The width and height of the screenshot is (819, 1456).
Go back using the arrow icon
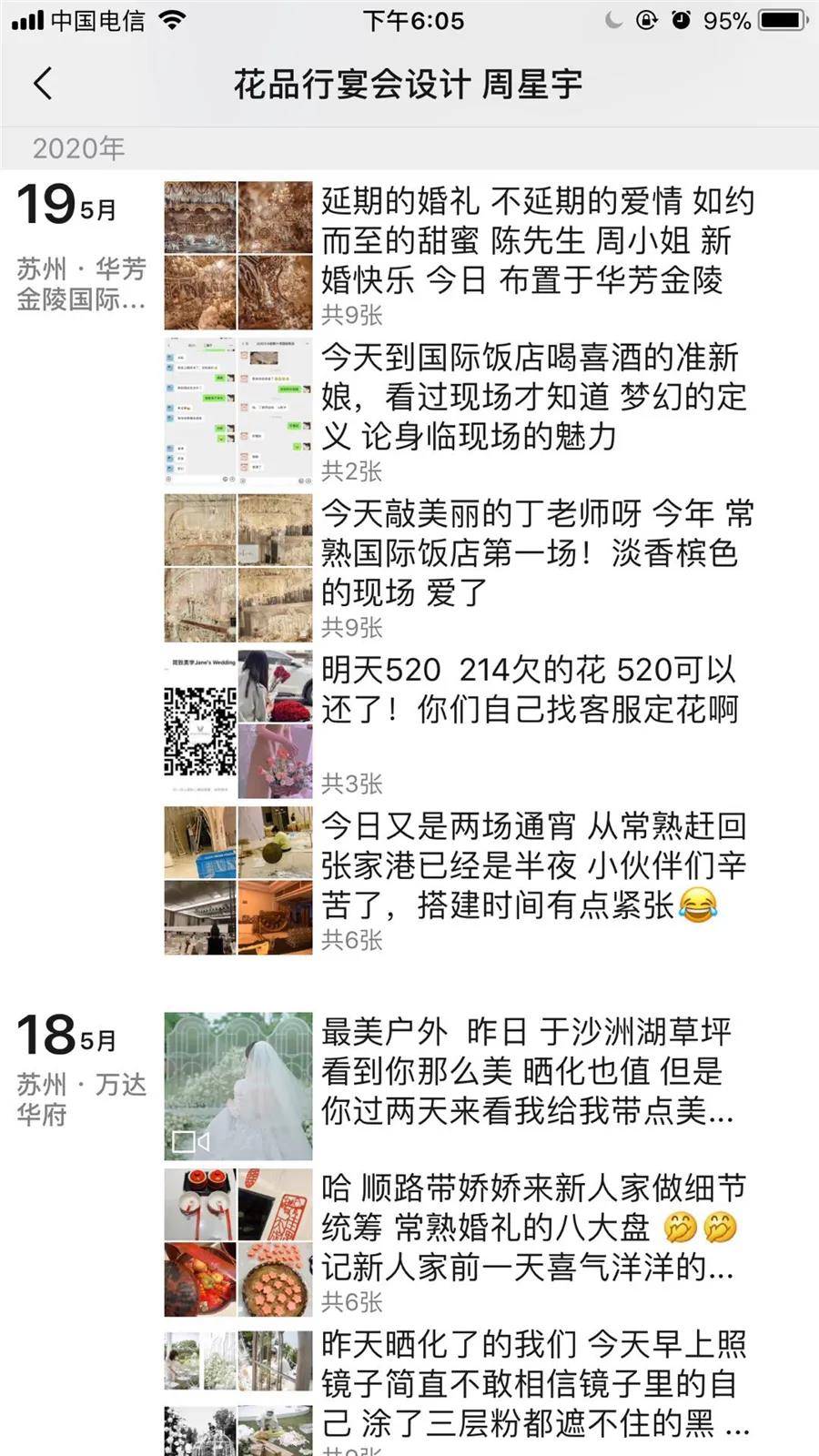(x=43, y=84)
